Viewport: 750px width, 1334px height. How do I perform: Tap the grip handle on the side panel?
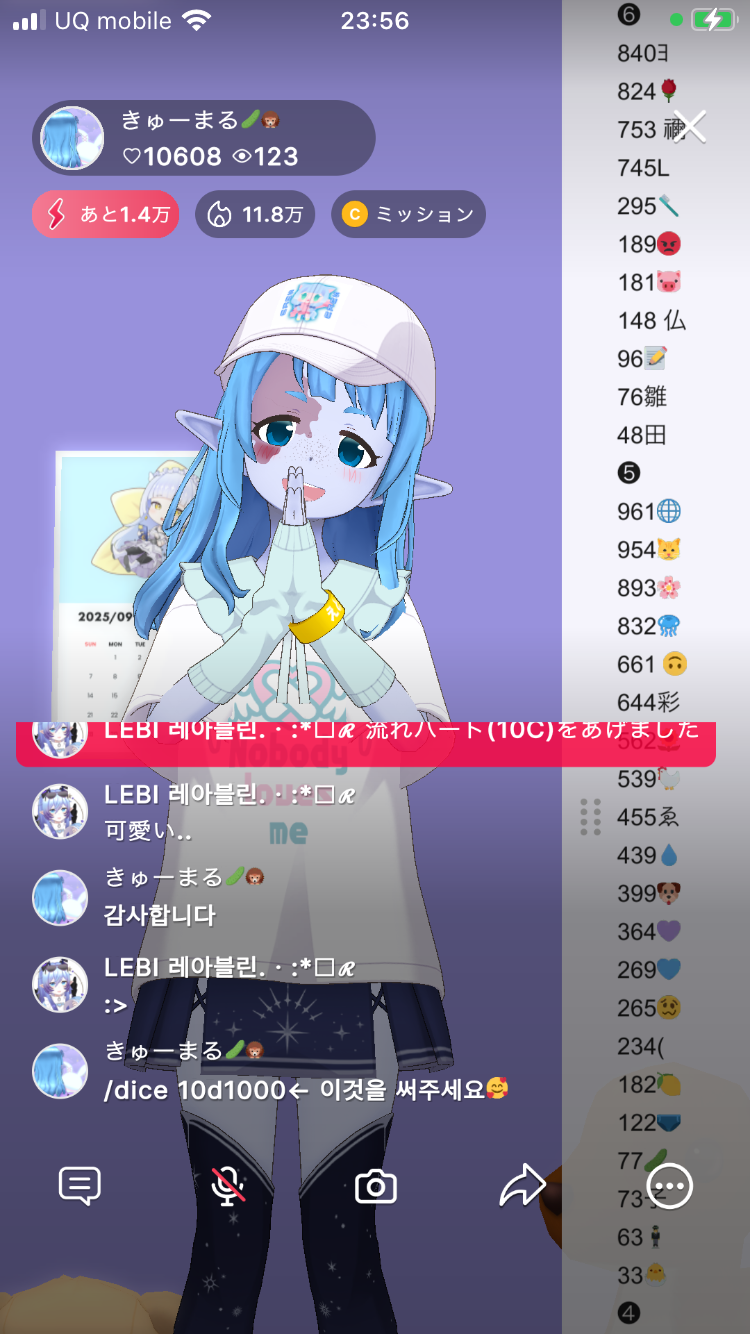(x=590, y=817)
